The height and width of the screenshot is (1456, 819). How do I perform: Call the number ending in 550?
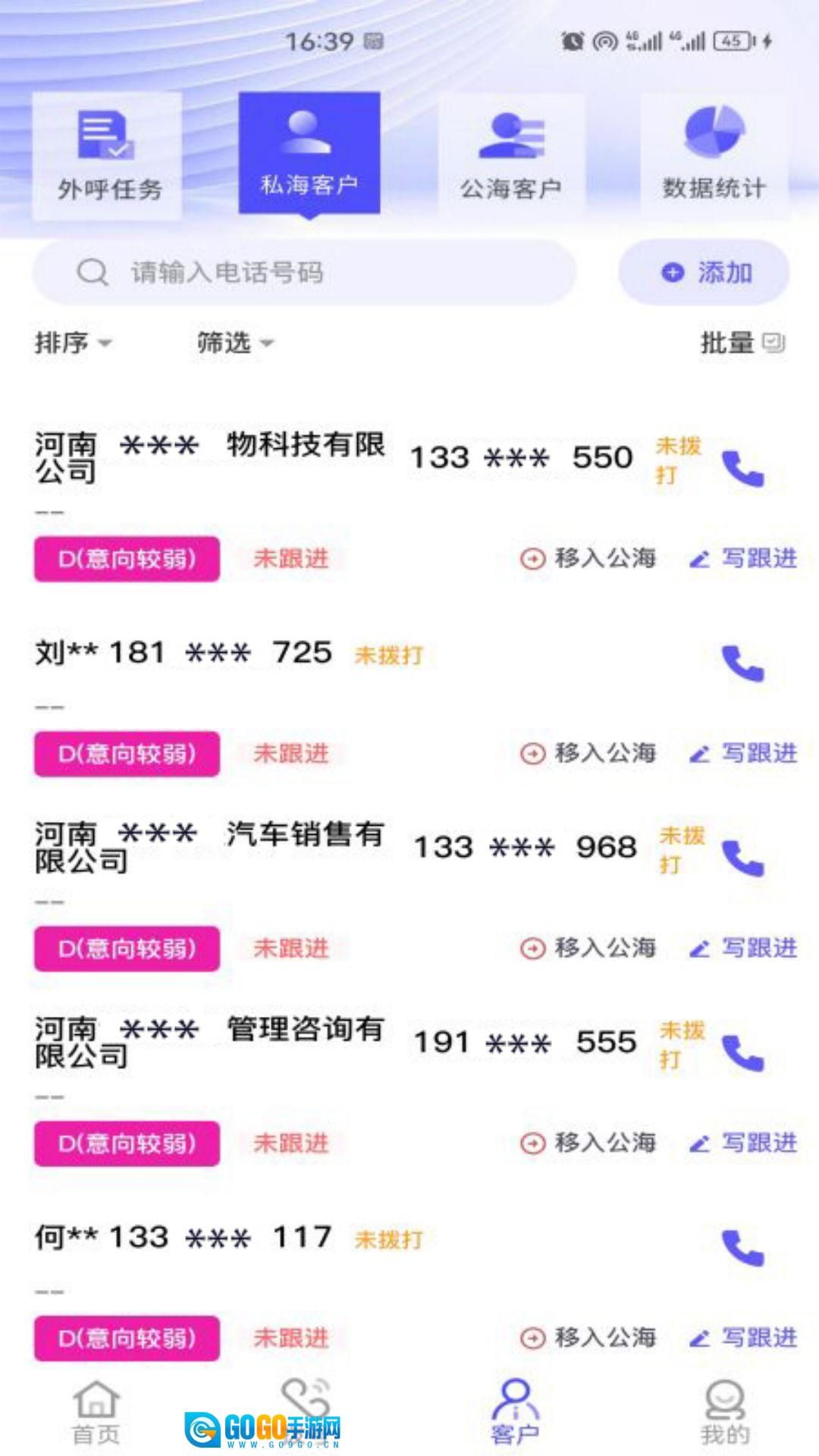[x=742, y=469]
